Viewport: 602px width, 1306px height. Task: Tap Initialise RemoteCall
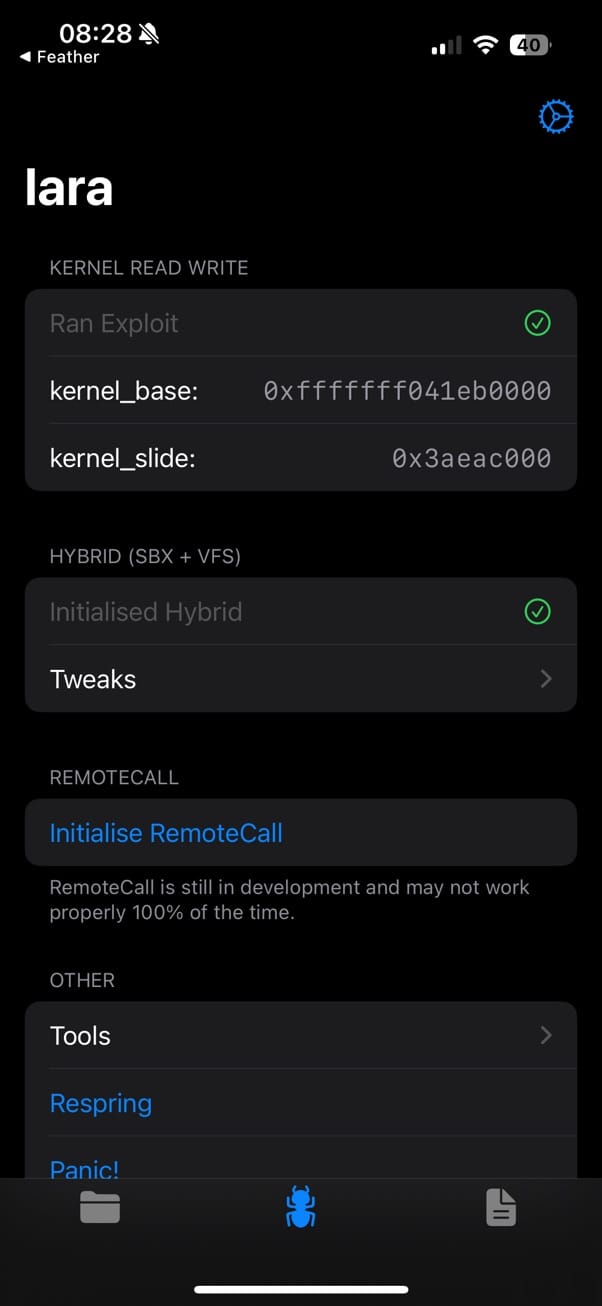point(166,833)
